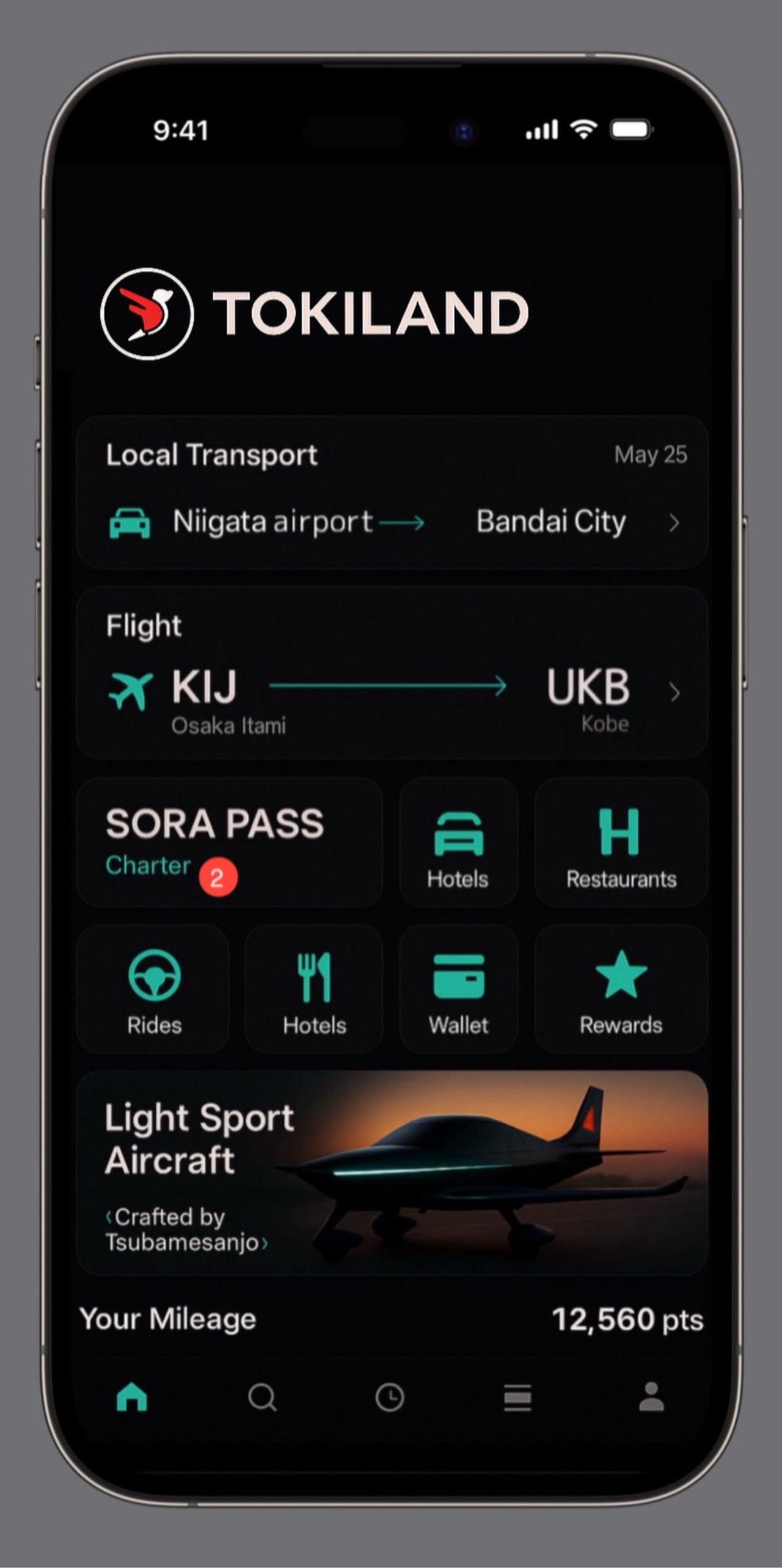The image size is (782, 1568).
Task: Open the list tab in bottom bar
Action: [x=517, y=1397]
